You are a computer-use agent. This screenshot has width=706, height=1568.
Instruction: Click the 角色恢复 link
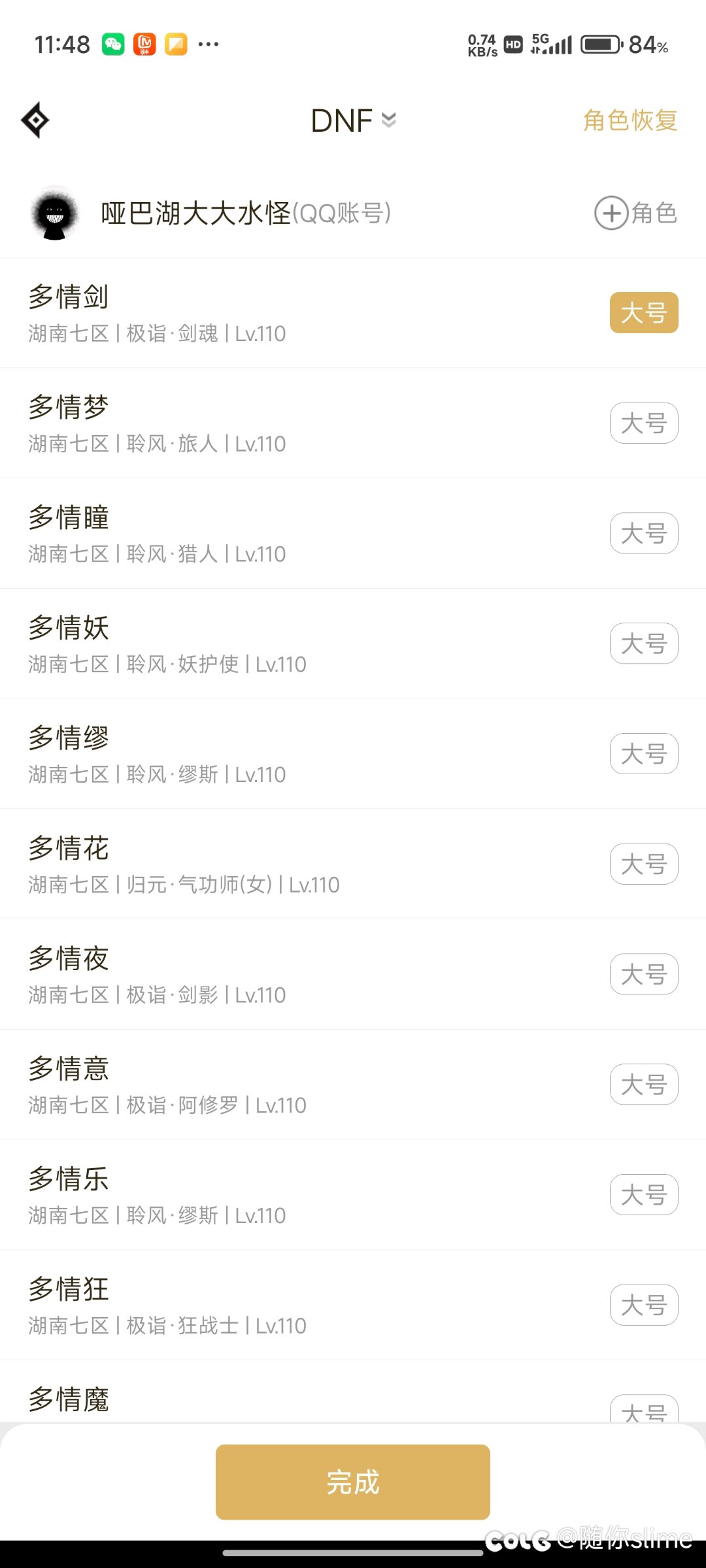630,120
